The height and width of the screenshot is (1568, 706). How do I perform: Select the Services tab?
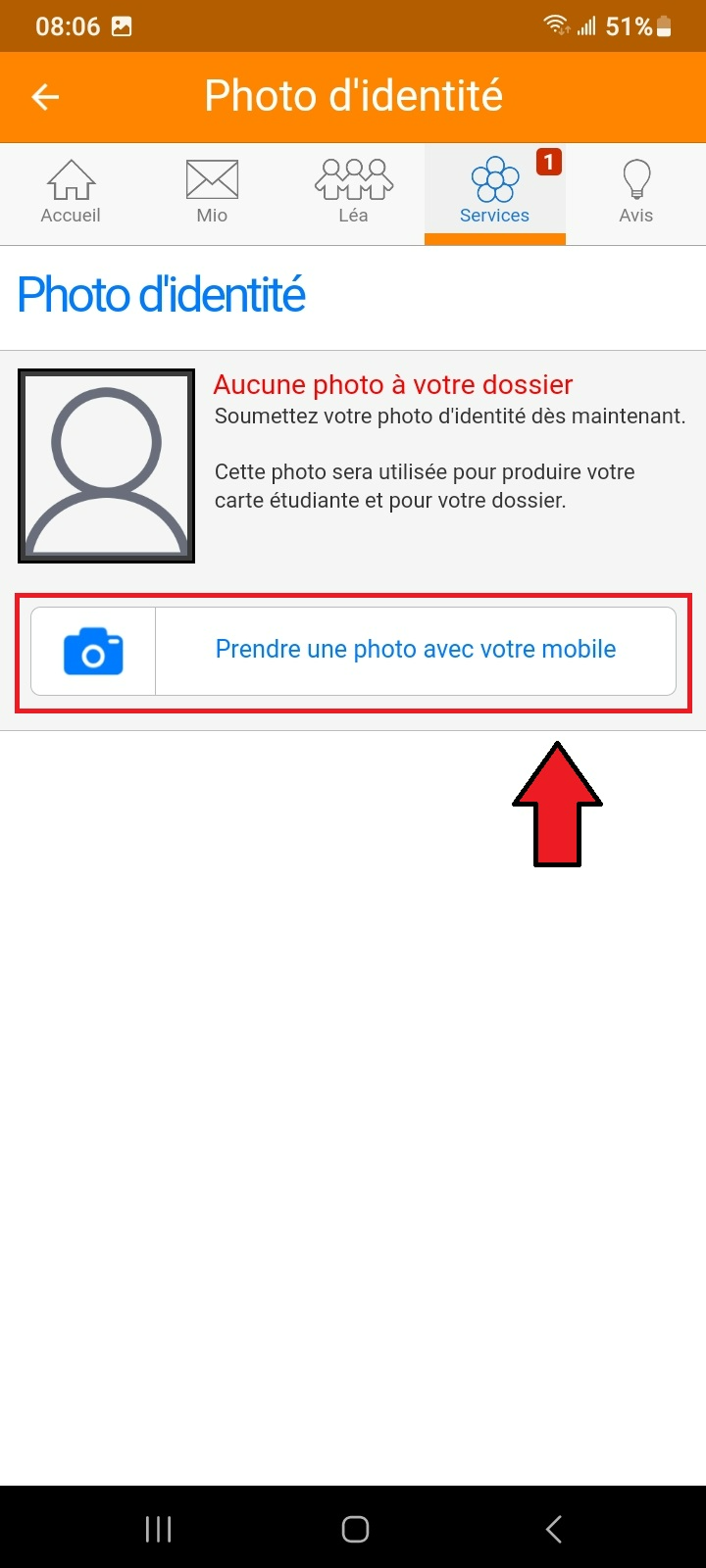click(x=494, y=193)
